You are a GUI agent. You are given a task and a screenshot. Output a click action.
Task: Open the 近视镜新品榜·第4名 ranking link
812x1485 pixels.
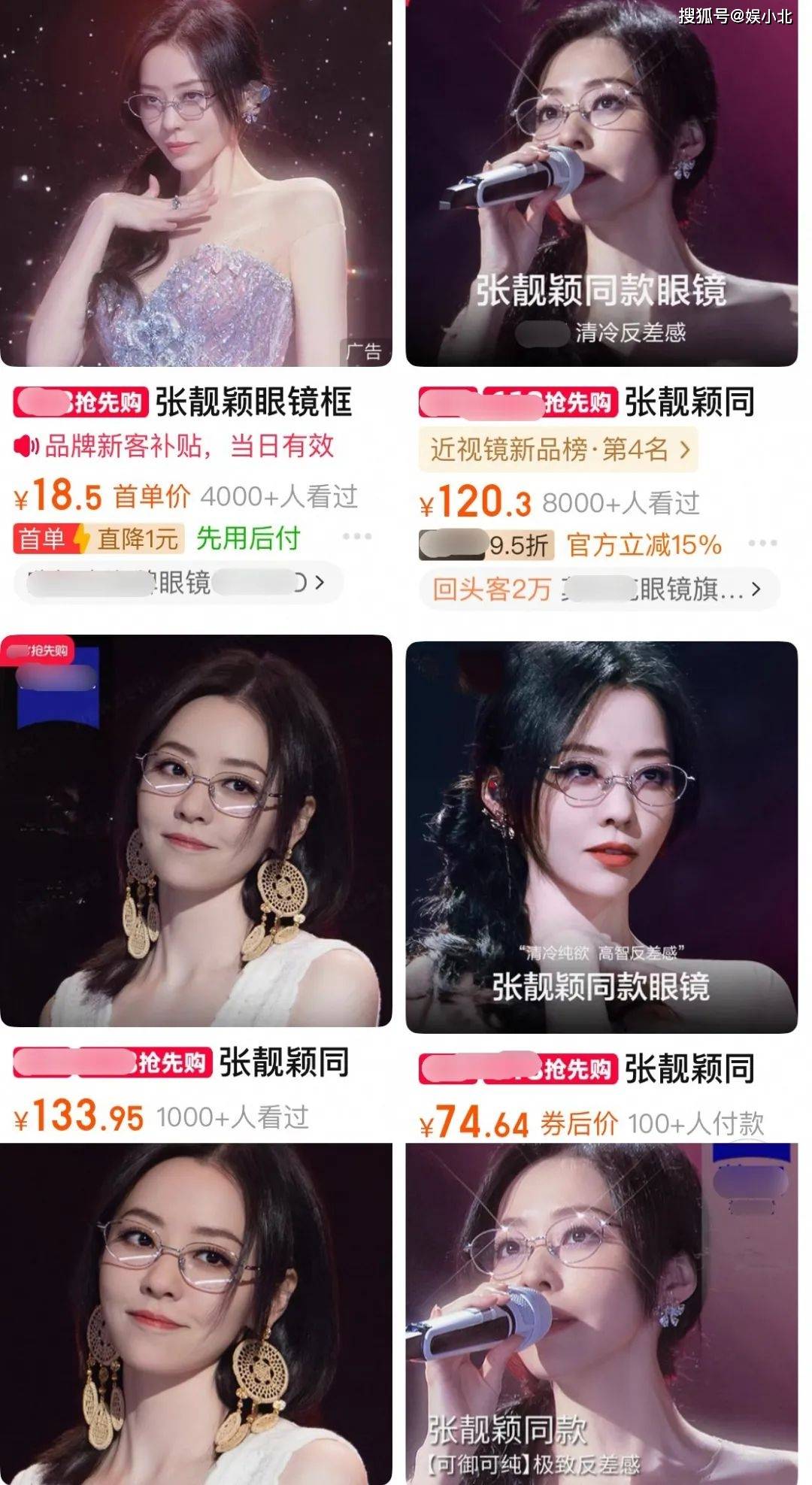558,450
